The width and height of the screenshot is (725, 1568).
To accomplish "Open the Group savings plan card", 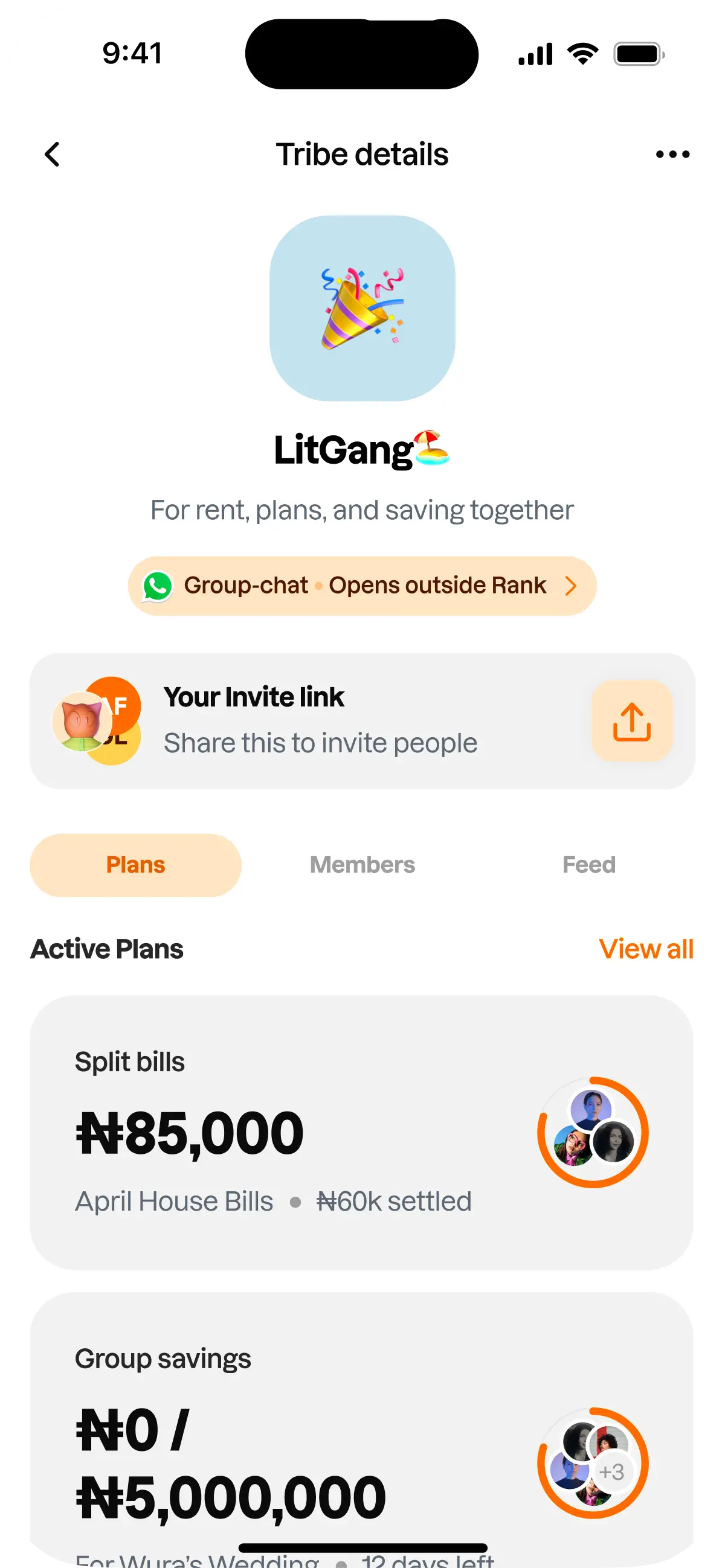I will (362, 1429).
